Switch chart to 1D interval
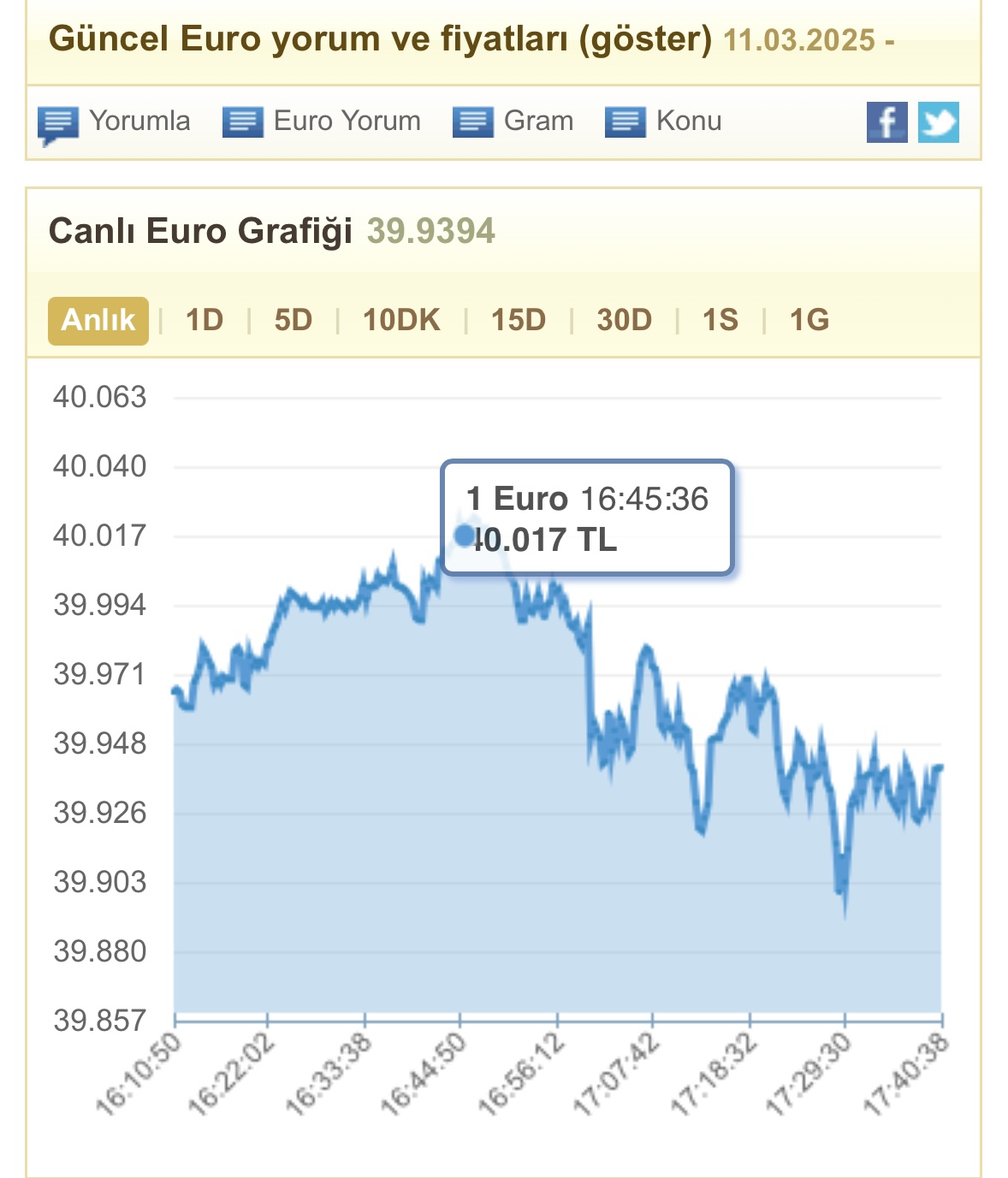The height and width of the screenshot is (1178, 1008). click(205, 321)
